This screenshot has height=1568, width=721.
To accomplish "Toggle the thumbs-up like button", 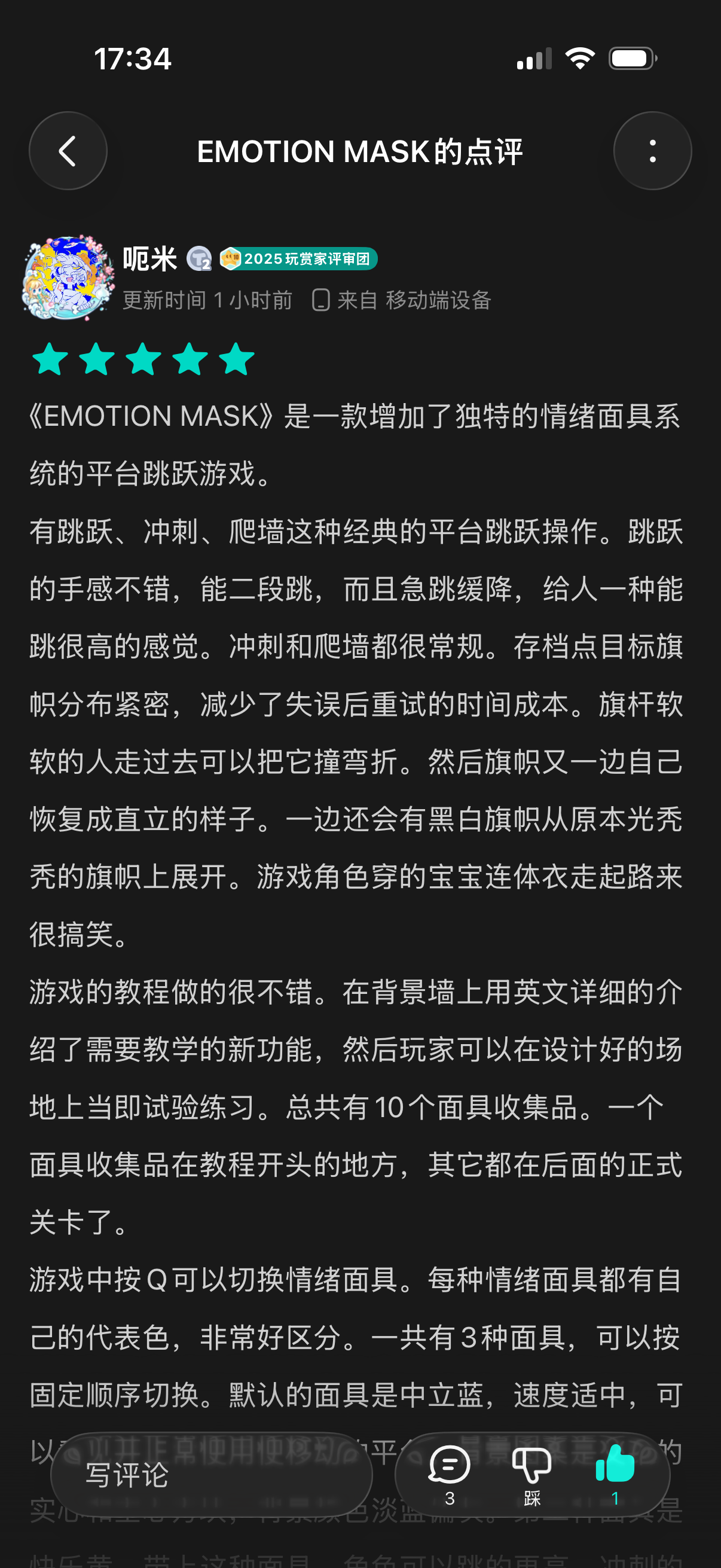I will (x=615, y=1475).
